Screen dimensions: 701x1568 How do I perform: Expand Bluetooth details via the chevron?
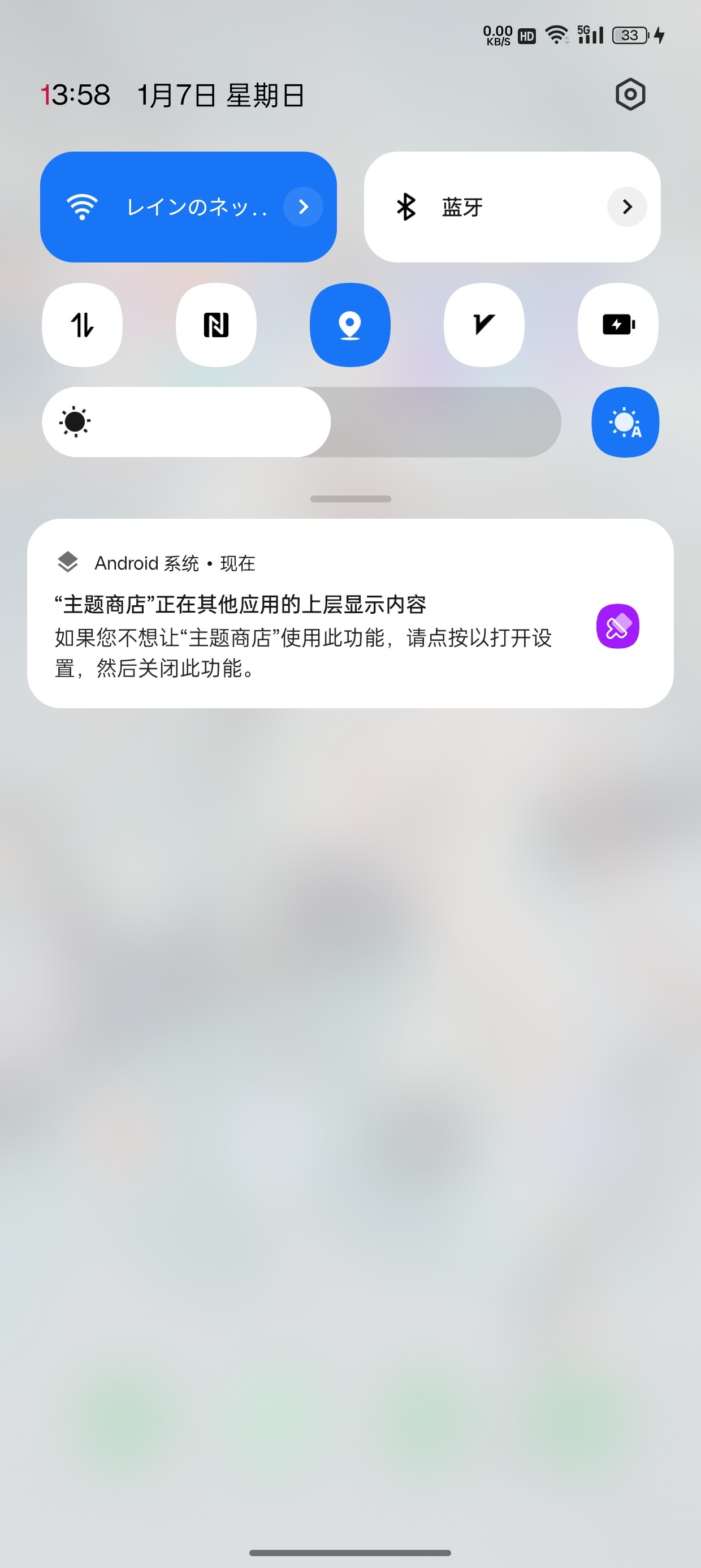coord(627,206)
